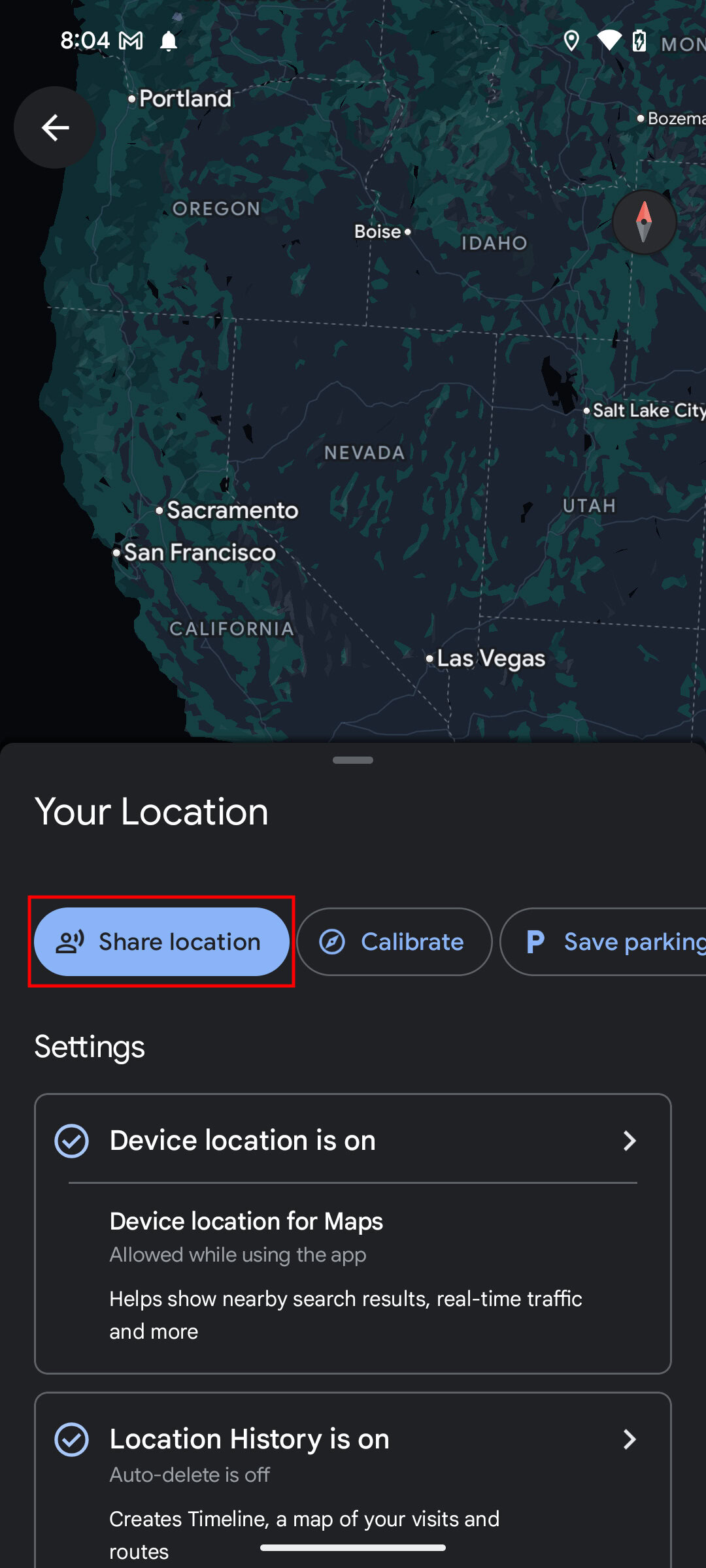Go back using the arrow button
Screen dimensions: 706x1568
click(55, 127)
